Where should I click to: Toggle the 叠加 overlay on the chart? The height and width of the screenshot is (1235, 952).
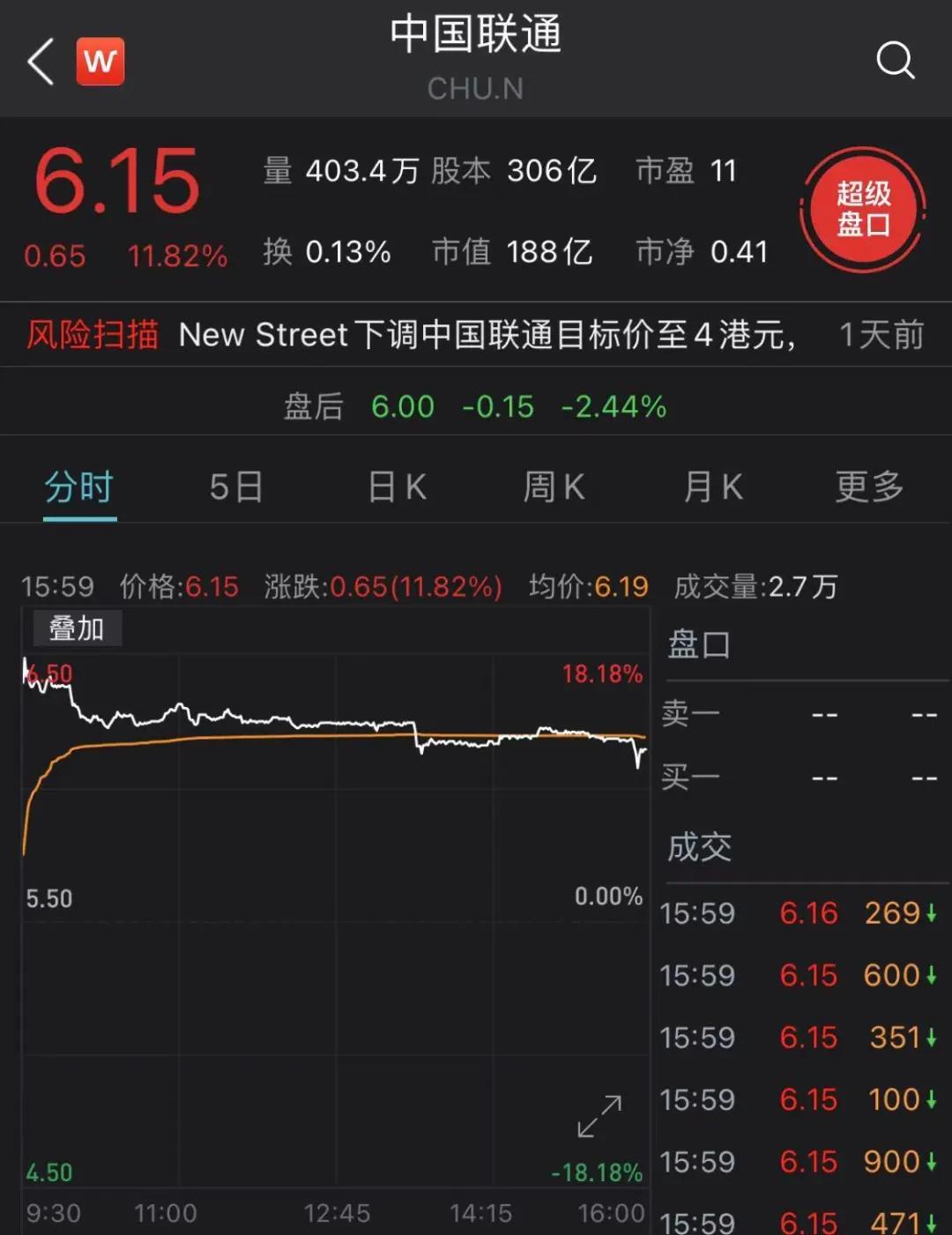77,628
